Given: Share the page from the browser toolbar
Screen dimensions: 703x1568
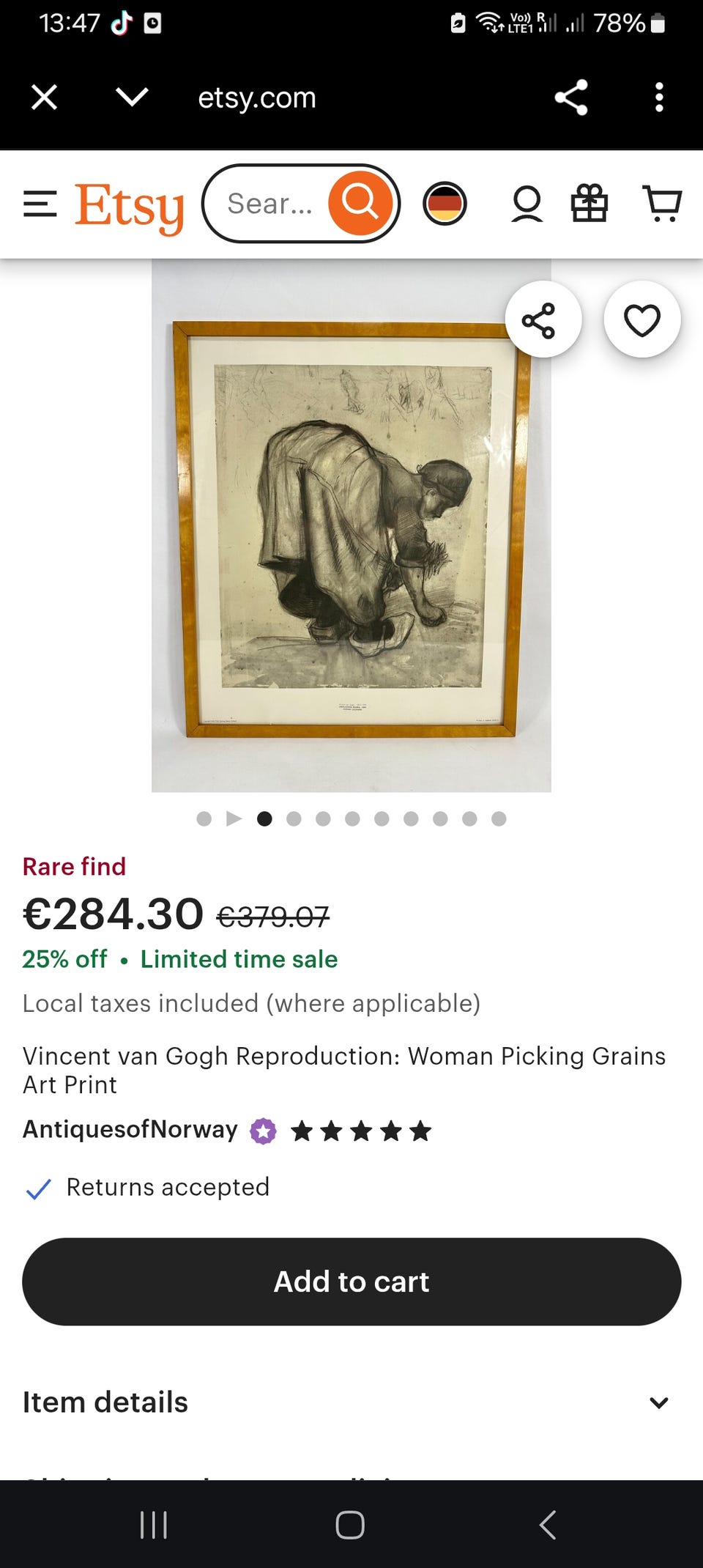Looking at the screenshot, I should [571, 97].
